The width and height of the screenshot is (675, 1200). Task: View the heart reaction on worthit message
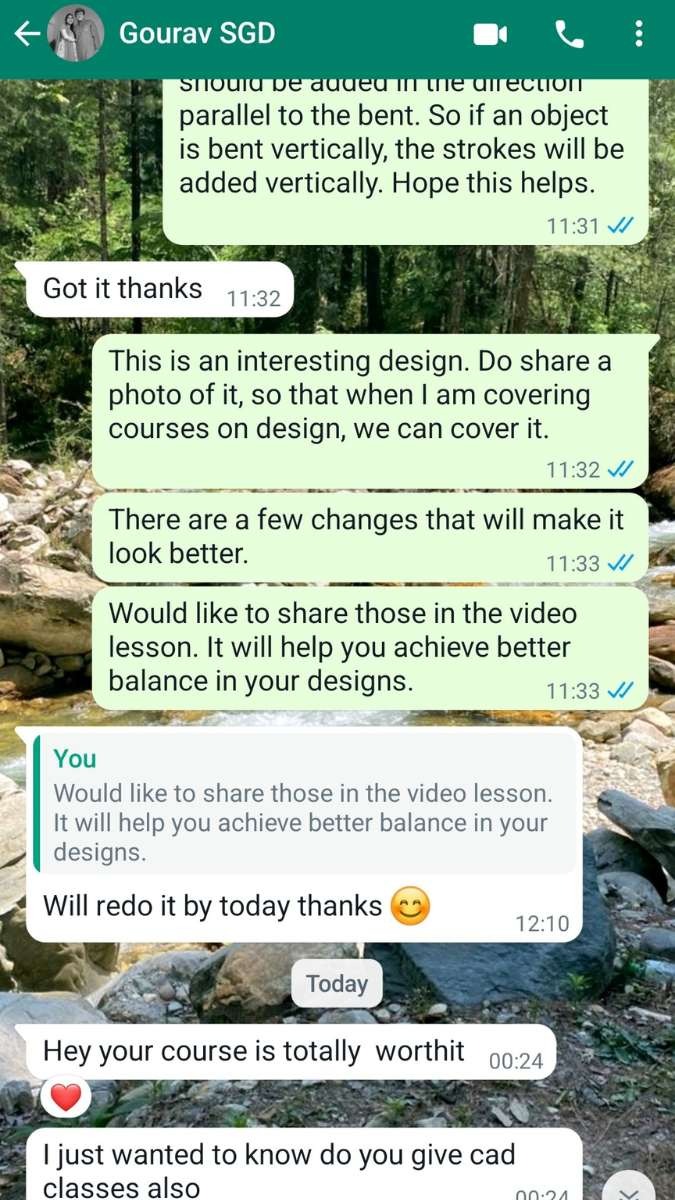[65, 1099]
